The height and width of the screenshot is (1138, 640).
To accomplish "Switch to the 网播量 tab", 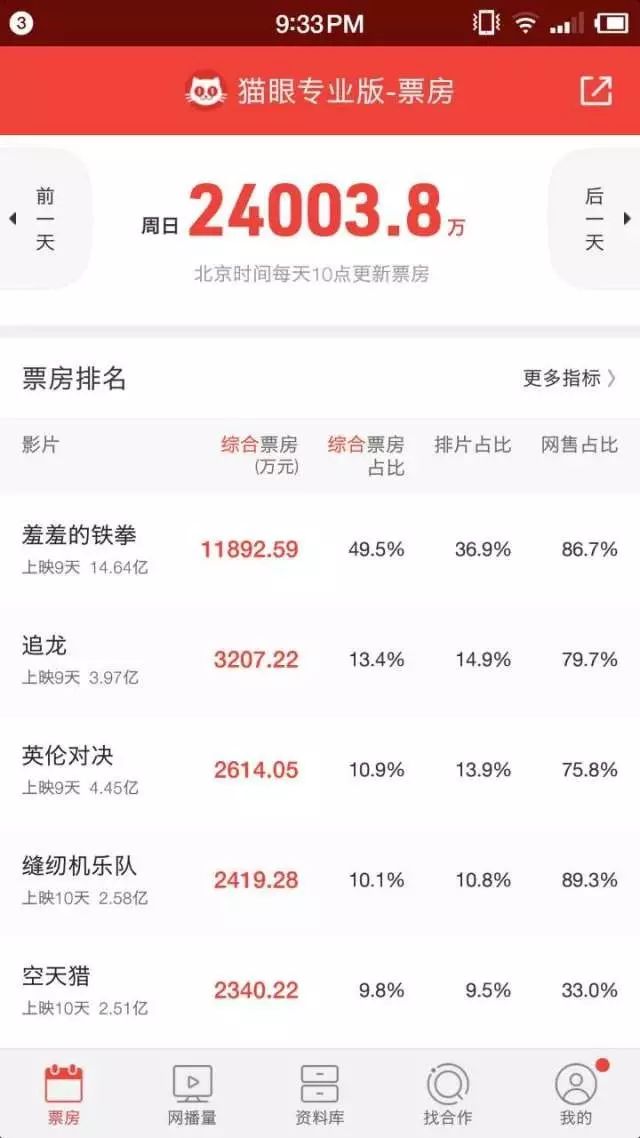I will (192, 1095).
